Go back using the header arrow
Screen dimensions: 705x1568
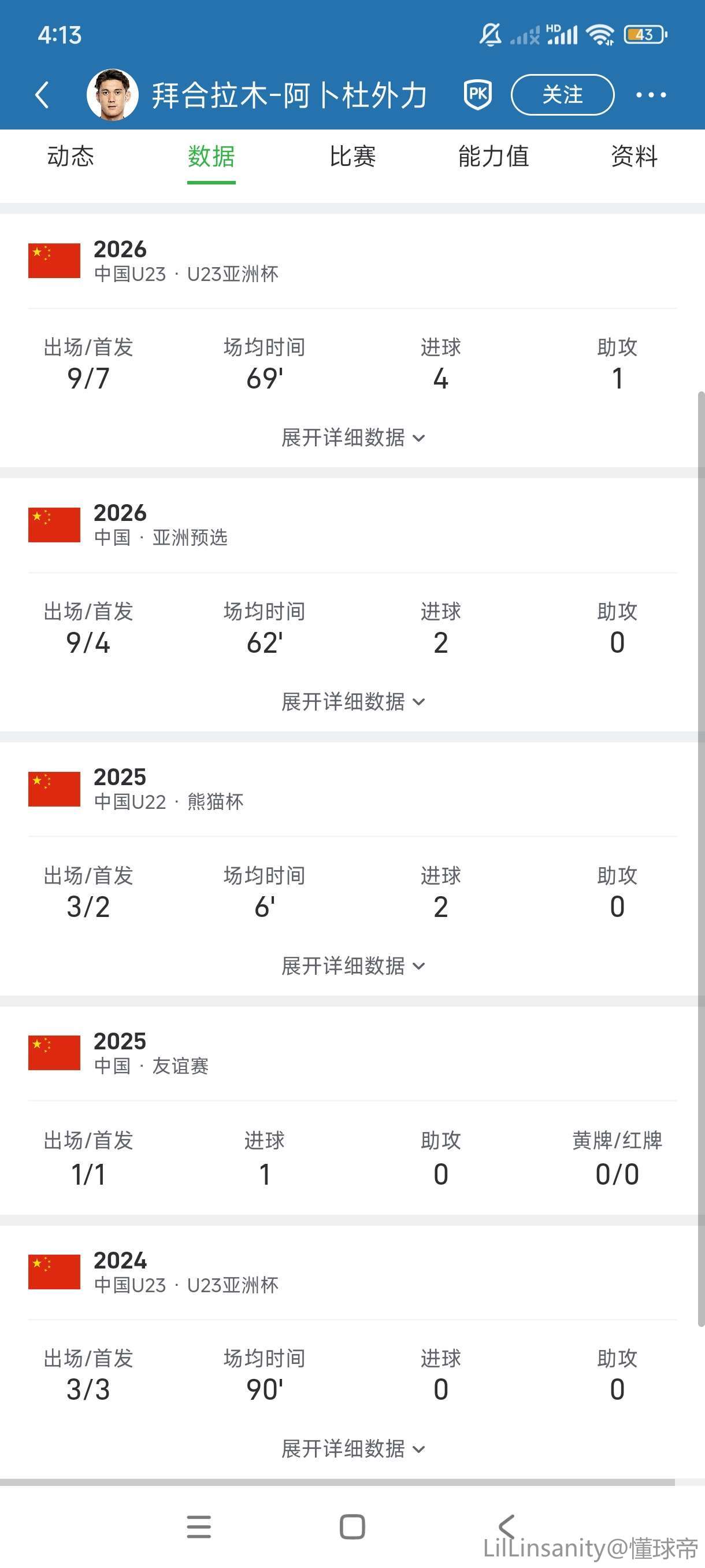click(x=42, y=95)
